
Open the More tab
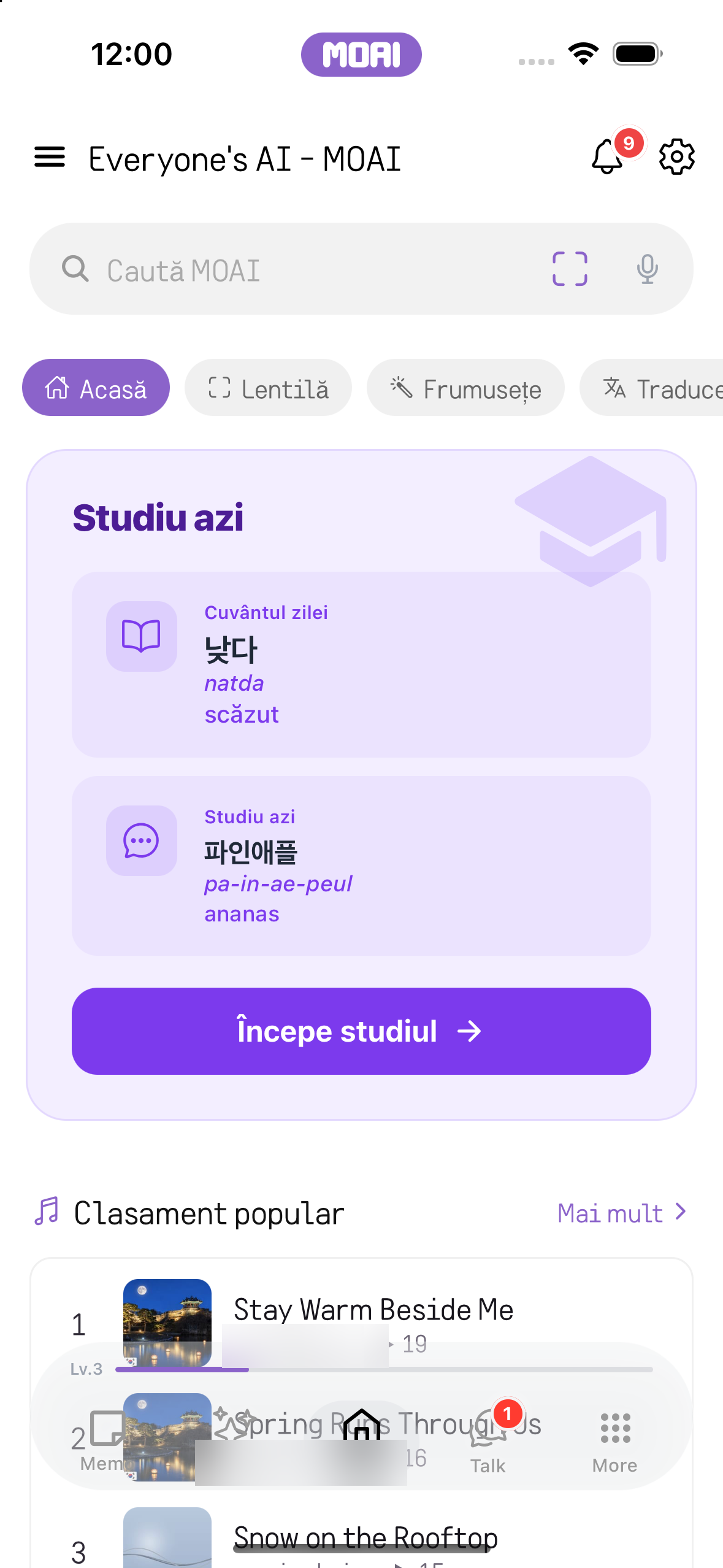coord(614,1440)
